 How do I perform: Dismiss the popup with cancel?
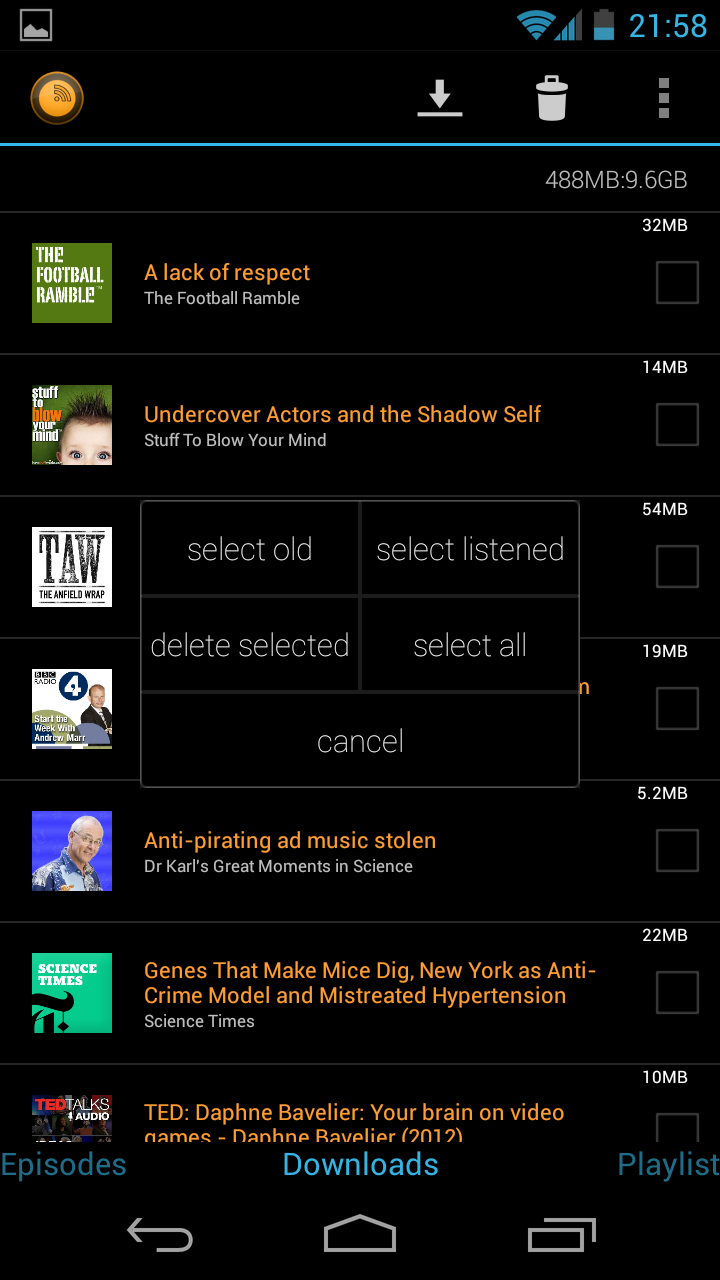coord(360,741)
